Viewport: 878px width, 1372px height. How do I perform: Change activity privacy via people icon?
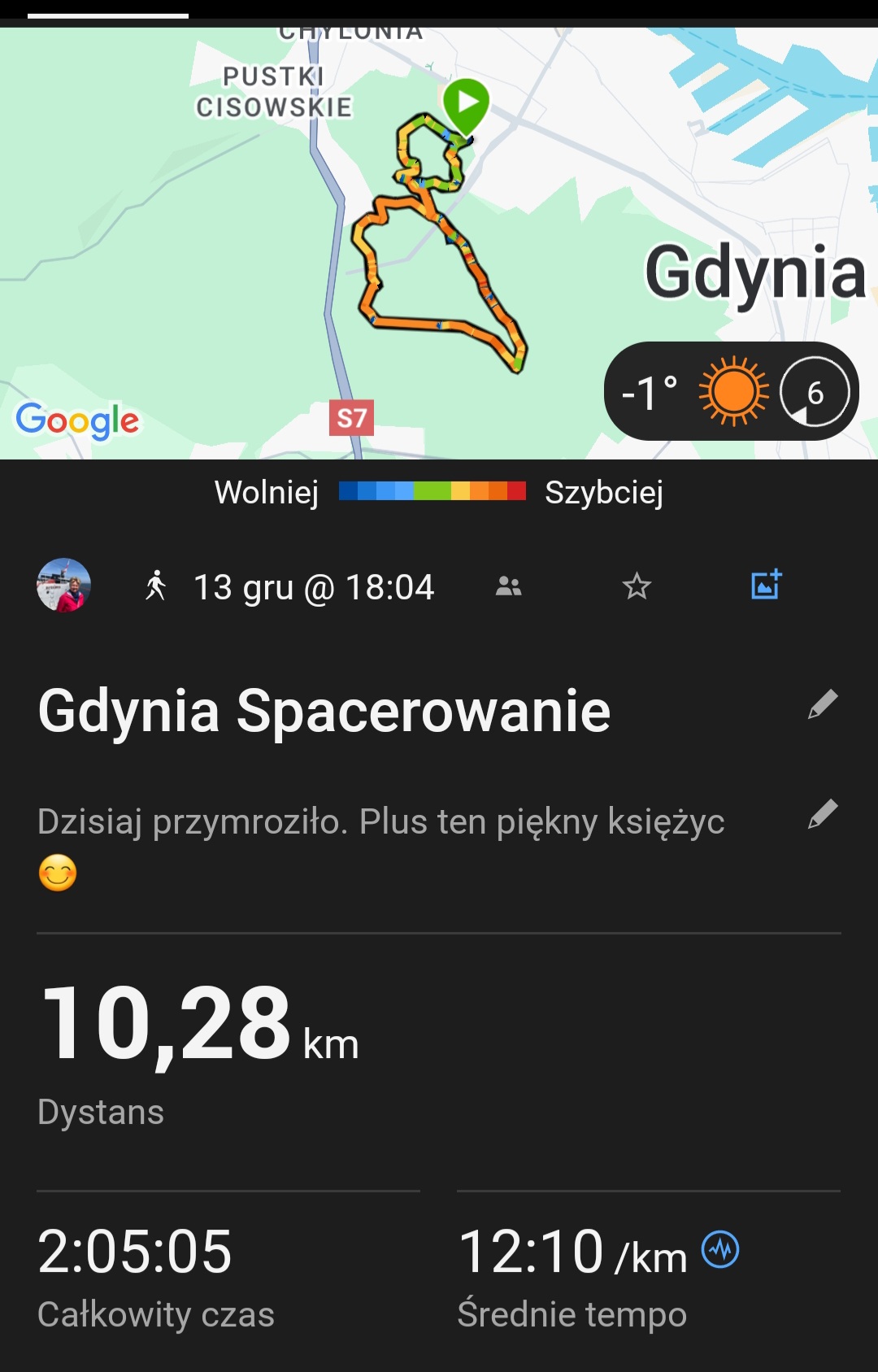tap(509, 586)
